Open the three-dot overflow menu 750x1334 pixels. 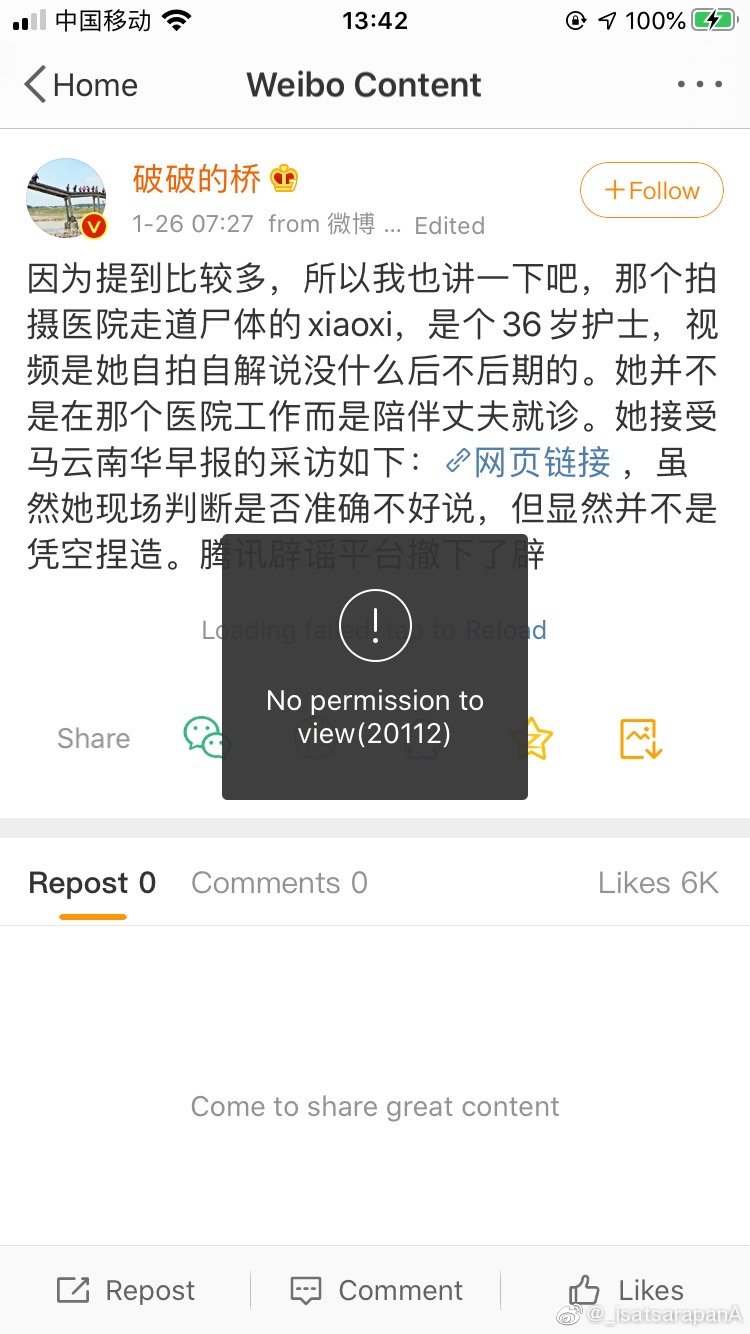pyautogui.click(x=699, y=85)
